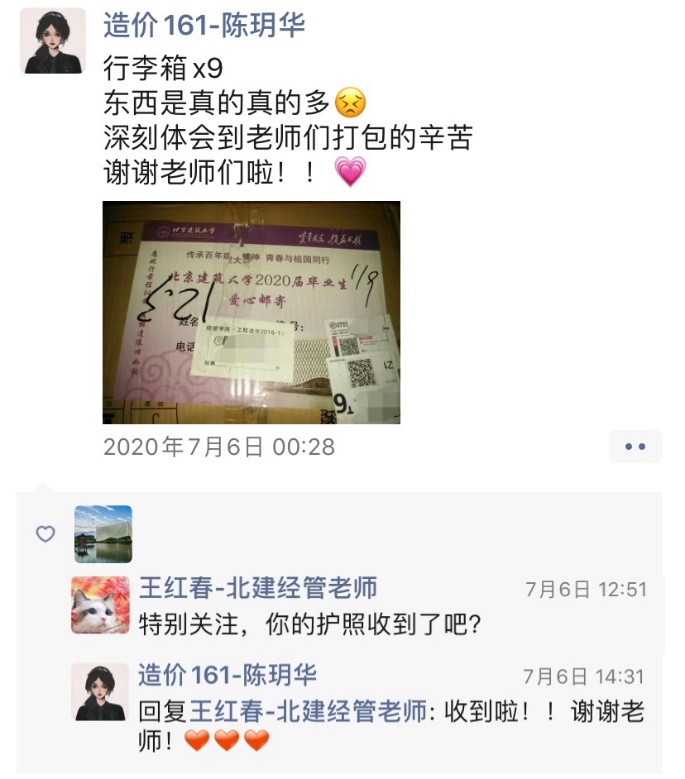Reply to the comment about the passport
The width and height of the screenshot is (685, 779).
coord(310,625)
